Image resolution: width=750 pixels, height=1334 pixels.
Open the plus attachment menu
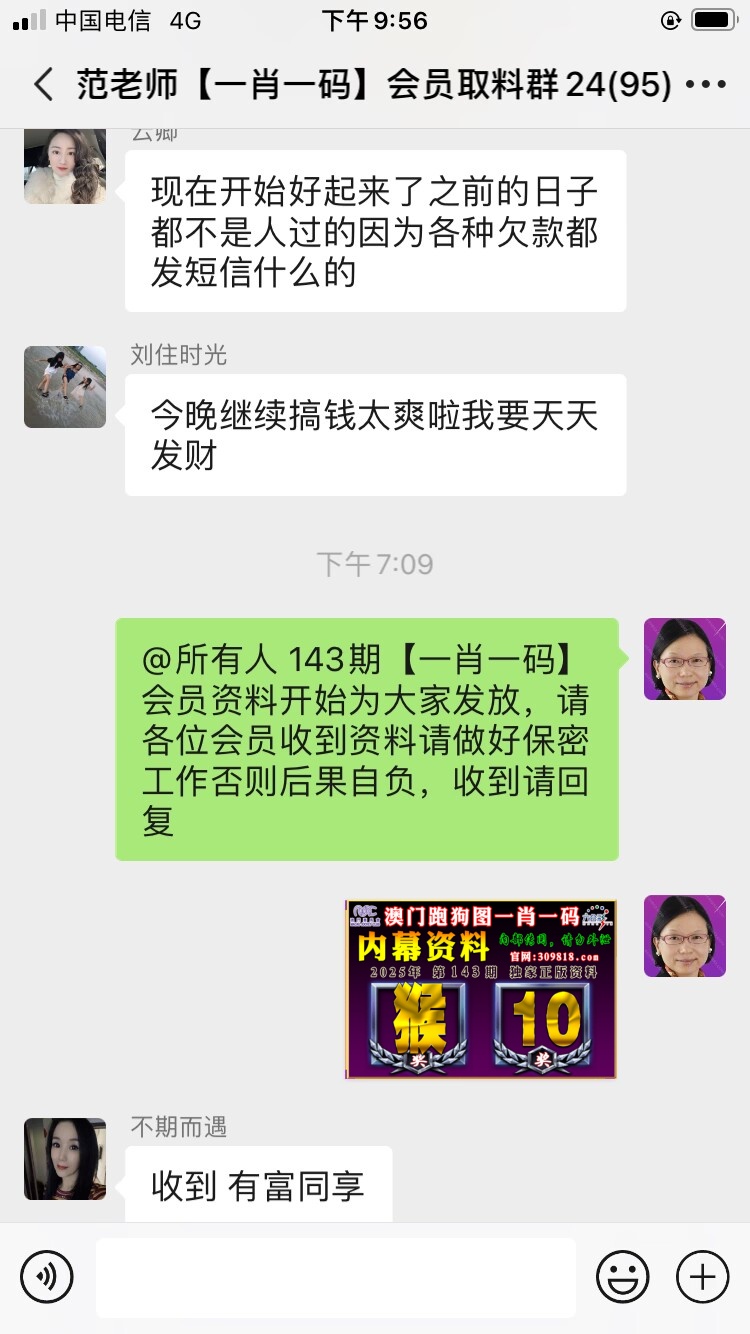pos(702,1277)
